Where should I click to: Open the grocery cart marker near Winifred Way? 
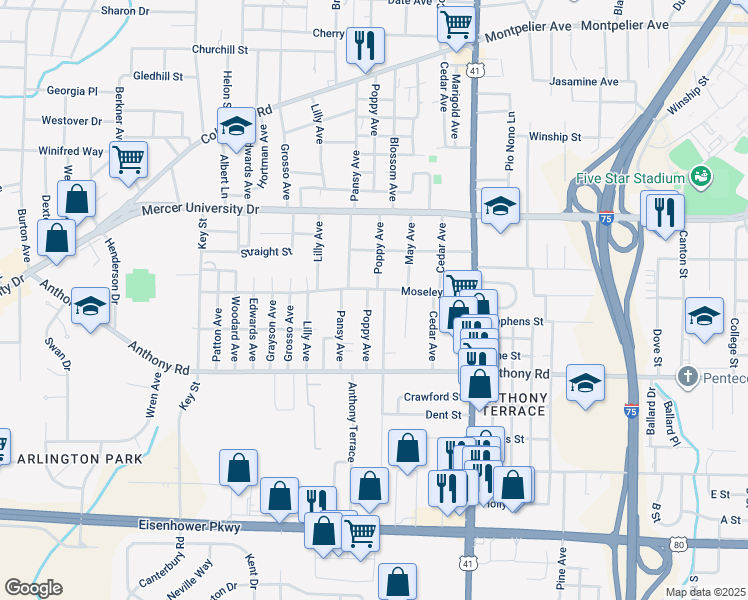[129, 159]
